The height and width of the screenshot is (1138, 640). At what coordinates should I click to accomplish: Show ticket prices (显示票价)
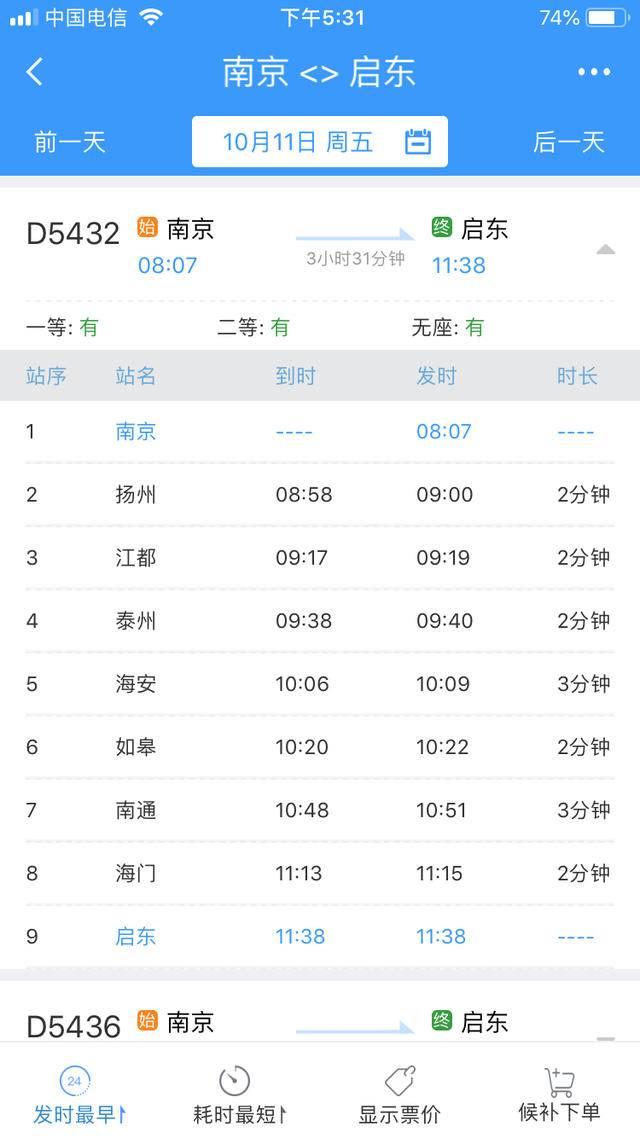click(400, 1095)
